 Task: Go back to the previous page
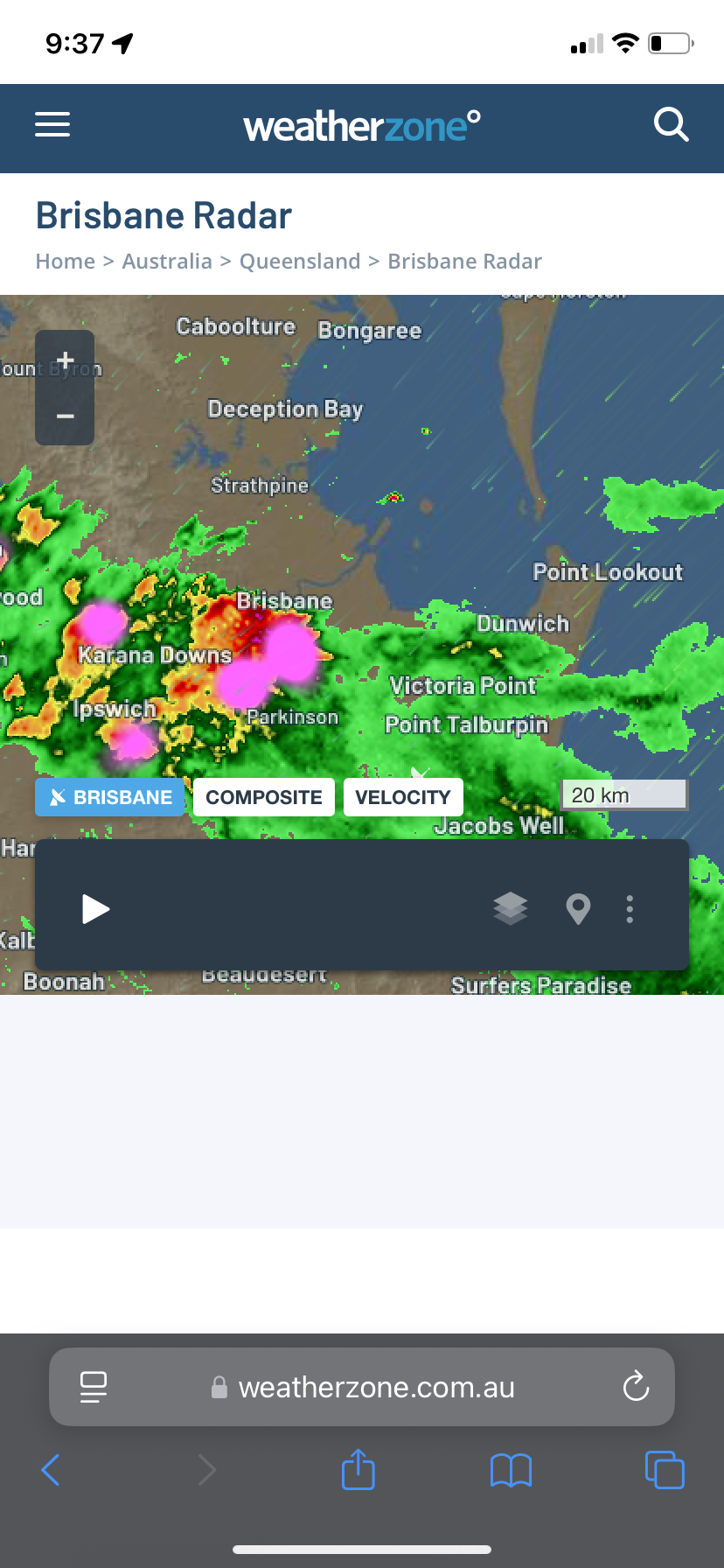point(51,1470)
